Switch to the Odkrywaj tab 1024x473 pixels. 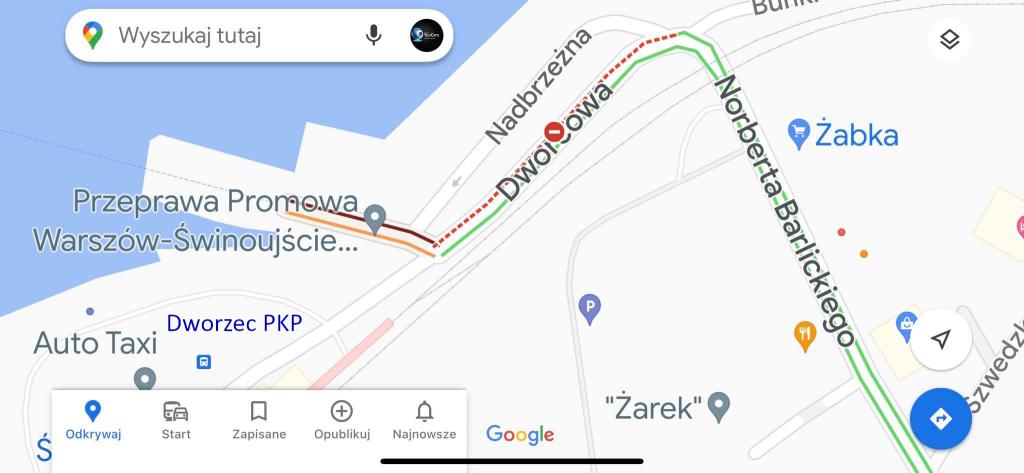[93, 420]
